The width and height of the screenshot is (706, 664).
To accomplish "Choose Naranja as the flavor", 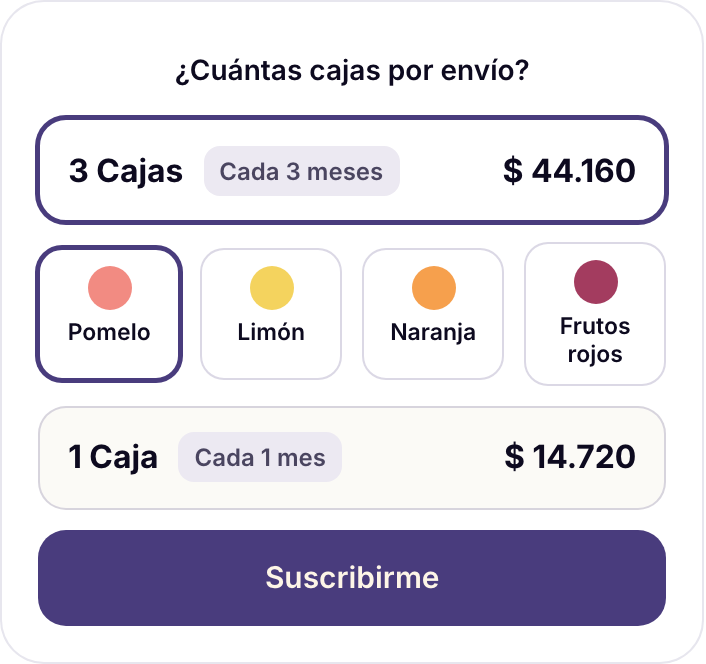I will [x=433, y=314].
